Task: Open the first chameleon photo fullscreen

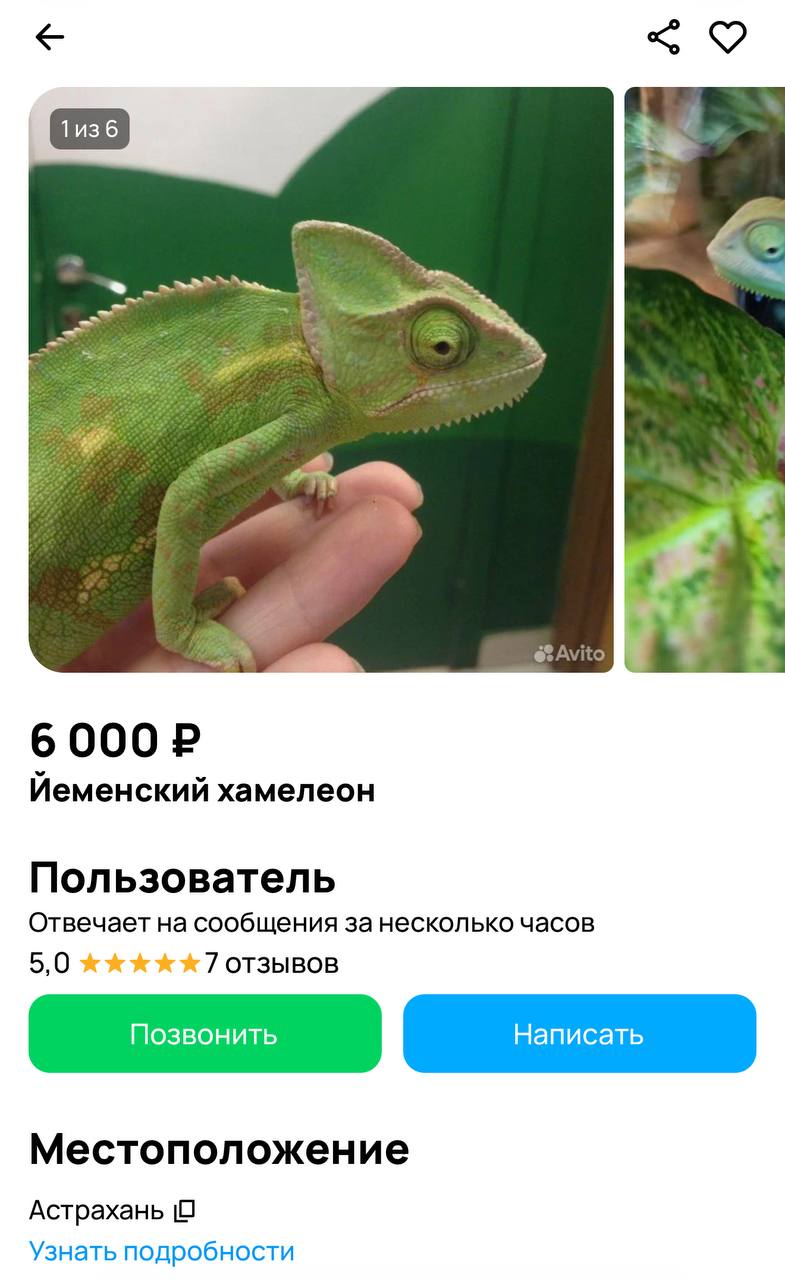Action: [x=320, y=380]
